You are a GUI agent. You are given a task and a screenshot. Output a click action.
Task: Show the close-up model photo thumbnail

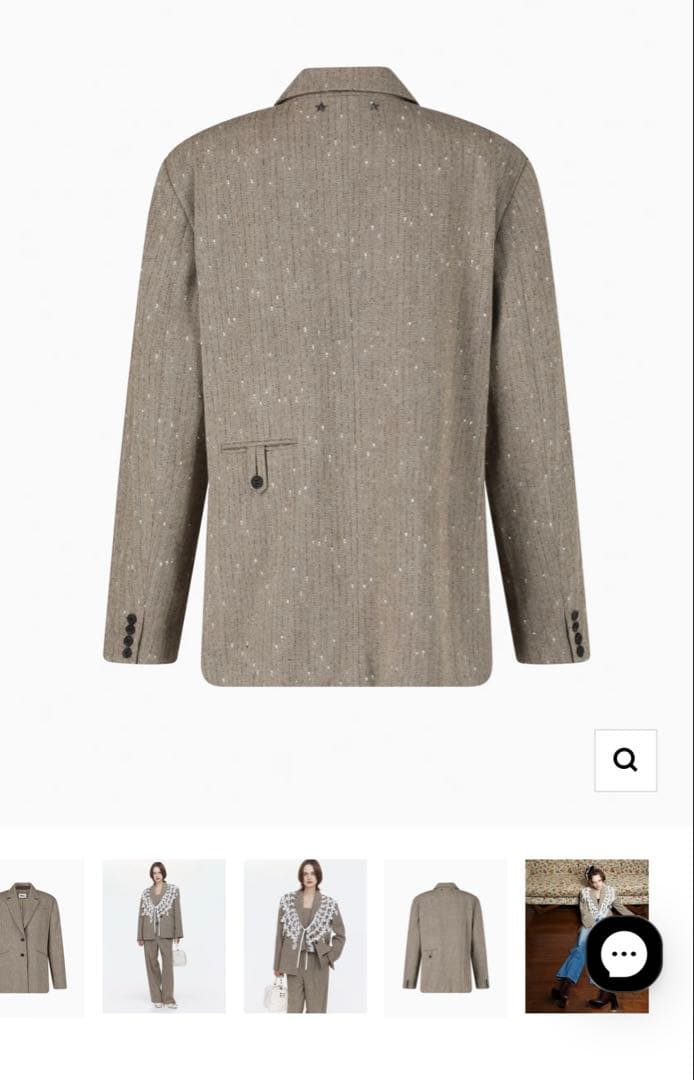pyautogui.click(x=305, y=936)
